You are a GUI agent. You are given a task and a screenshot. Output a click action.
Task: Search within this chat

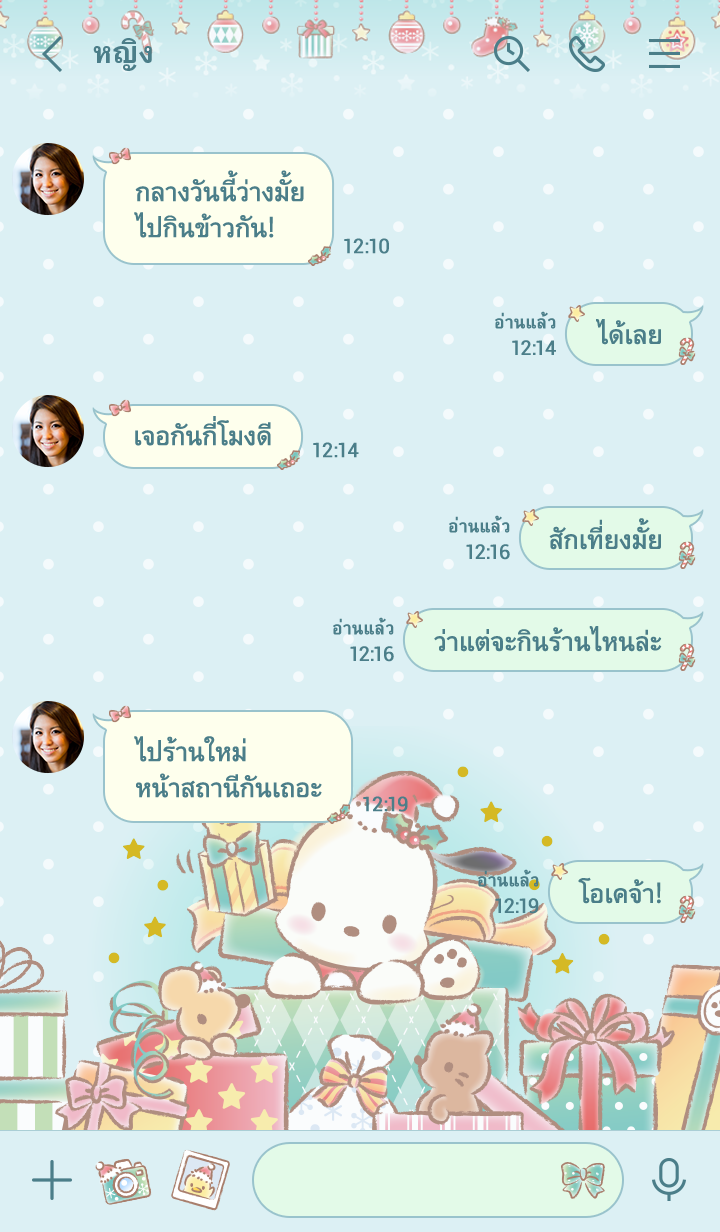(x=511, y=54)
